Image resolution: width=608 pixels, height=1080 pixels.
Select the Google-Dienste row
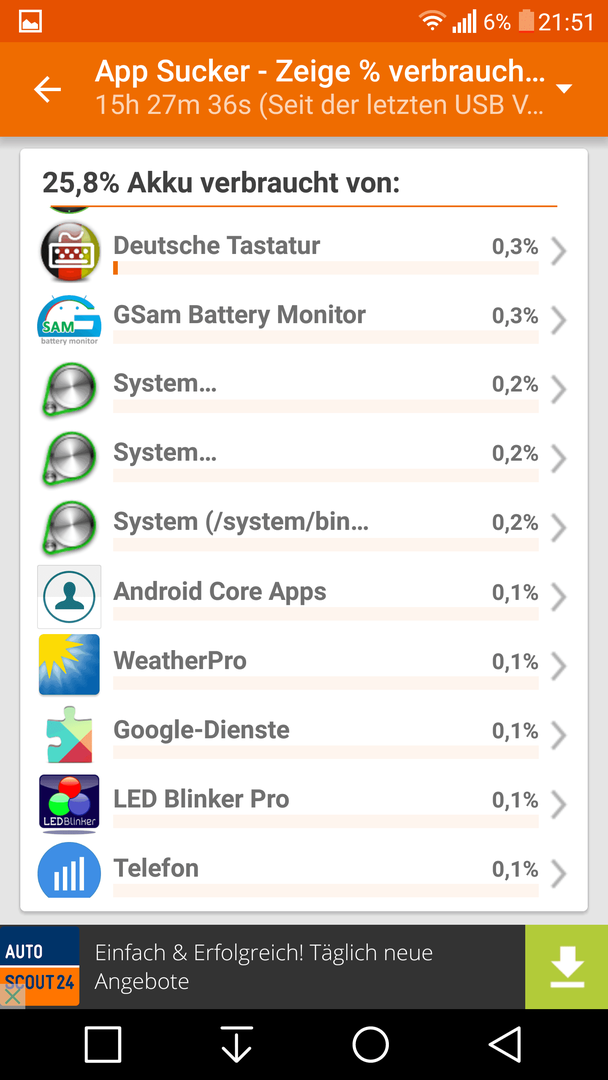pyautogui.click(x=304, y=734)
